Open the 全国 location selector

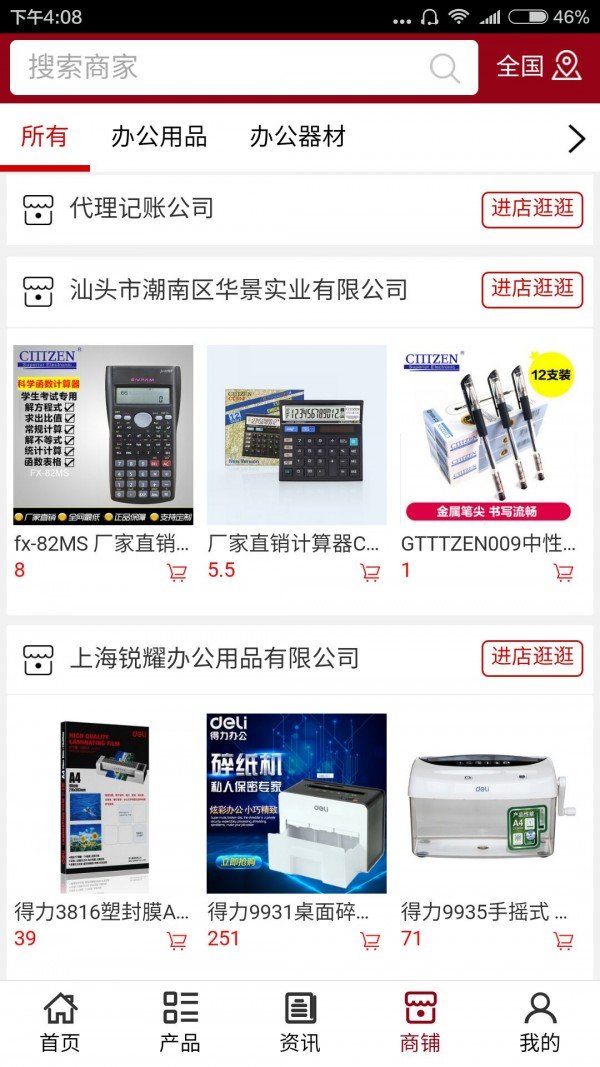[x=539, y=67]
